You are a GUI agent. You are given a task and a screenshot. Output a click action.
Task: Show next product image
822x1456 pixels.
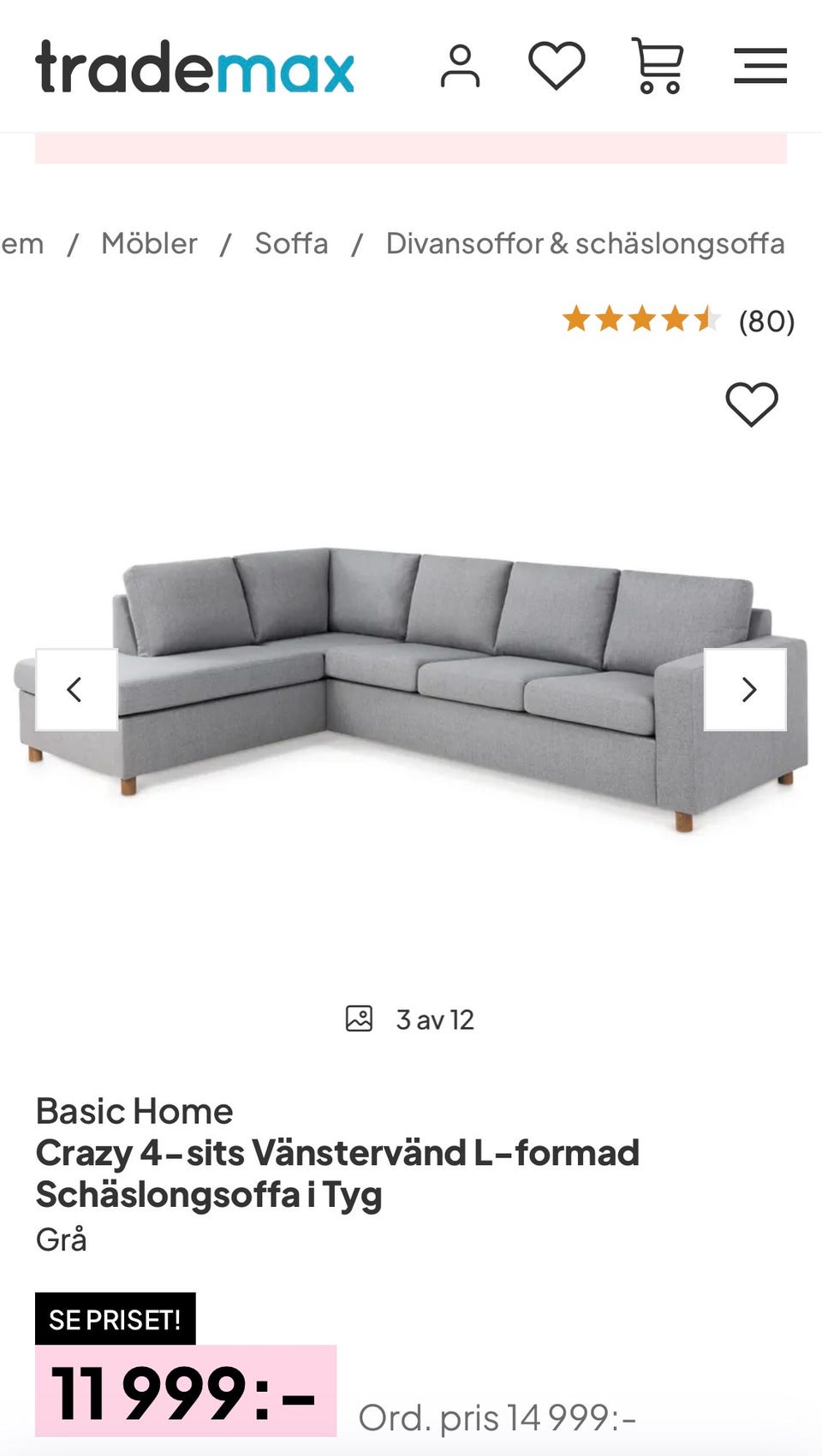click(745, 689)
